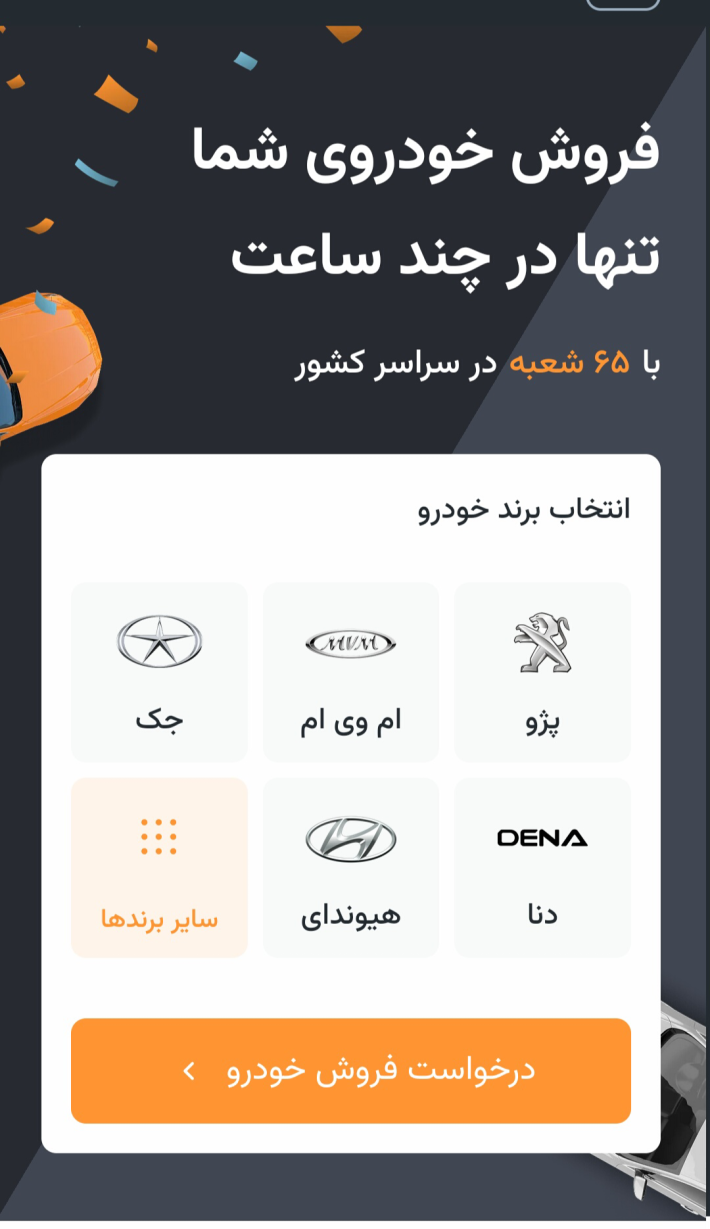Viewport: 710px width, 1229px height.
Task: Choose the Hyundai (هیوندای) brand tile
Action: pyautogui.click(x=350, y=867)
